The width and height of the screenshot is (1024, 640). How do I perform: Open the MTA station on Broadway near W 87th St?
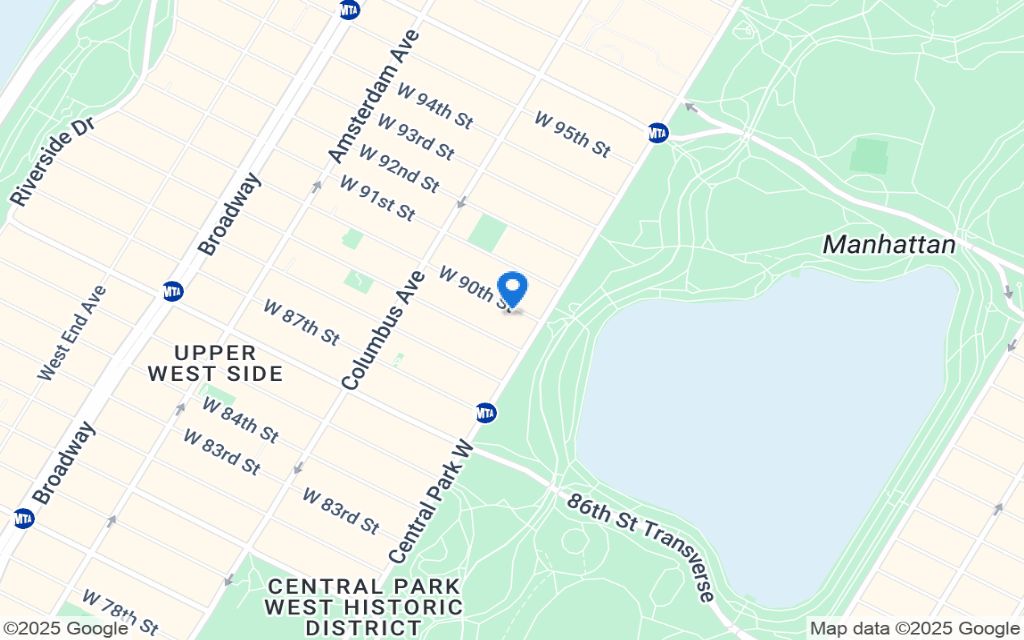[173, 291]
